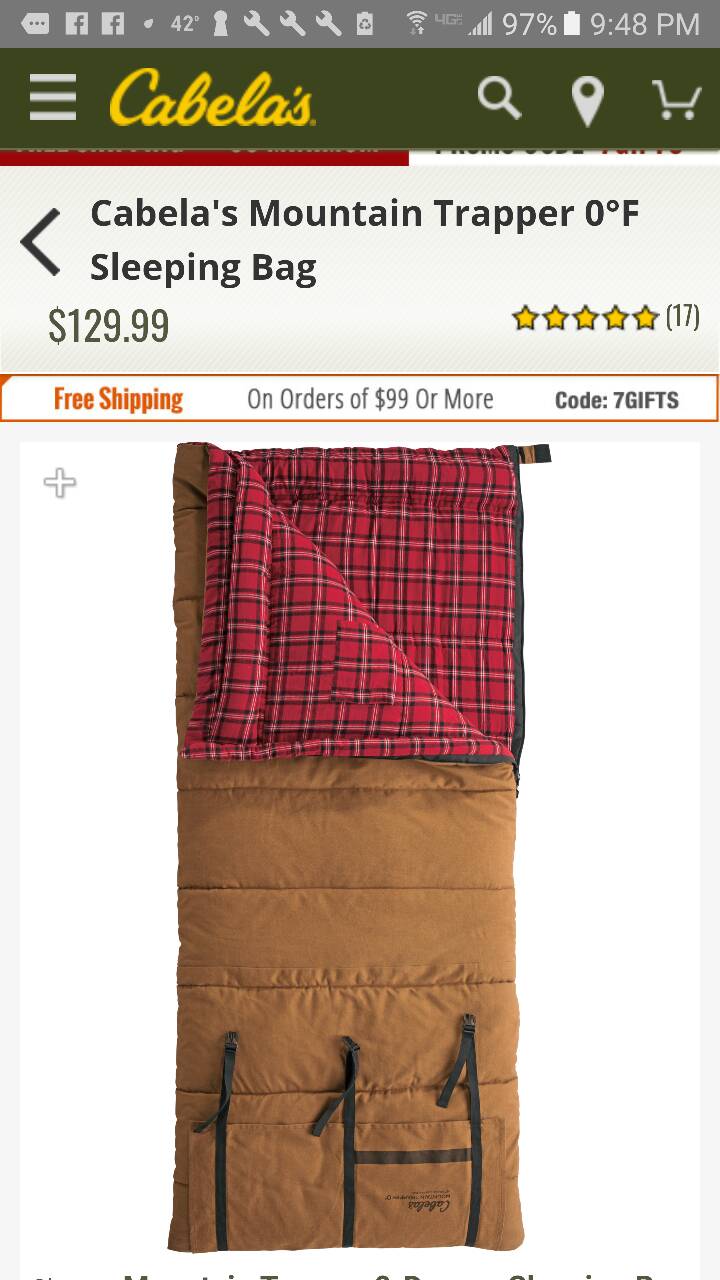The width and height of the screenshot is (720, 1280).
Task: View the shopping cart
Action: pos(675,100)
